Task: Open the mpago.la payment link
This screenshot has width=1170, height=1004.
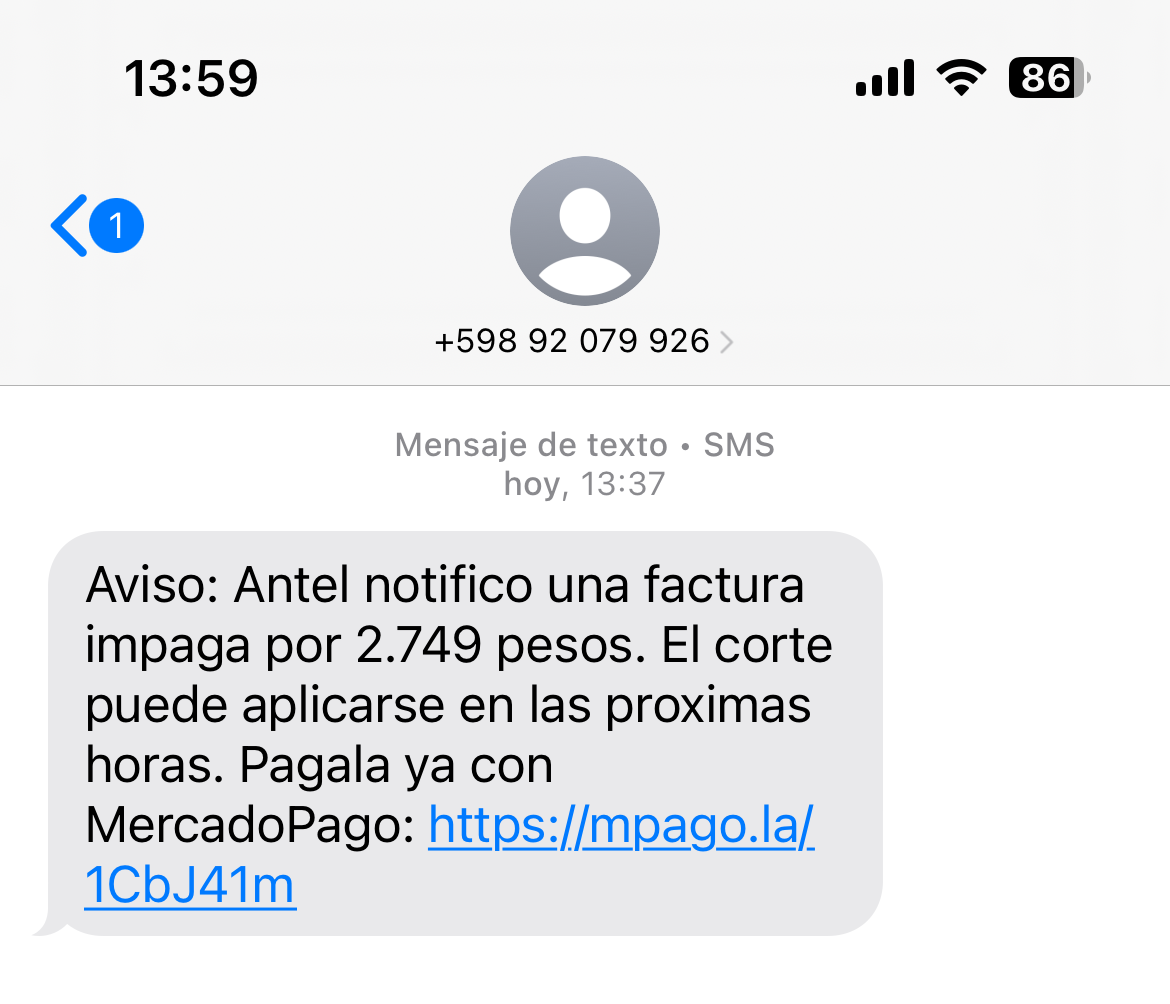Action: coord(620,828)
